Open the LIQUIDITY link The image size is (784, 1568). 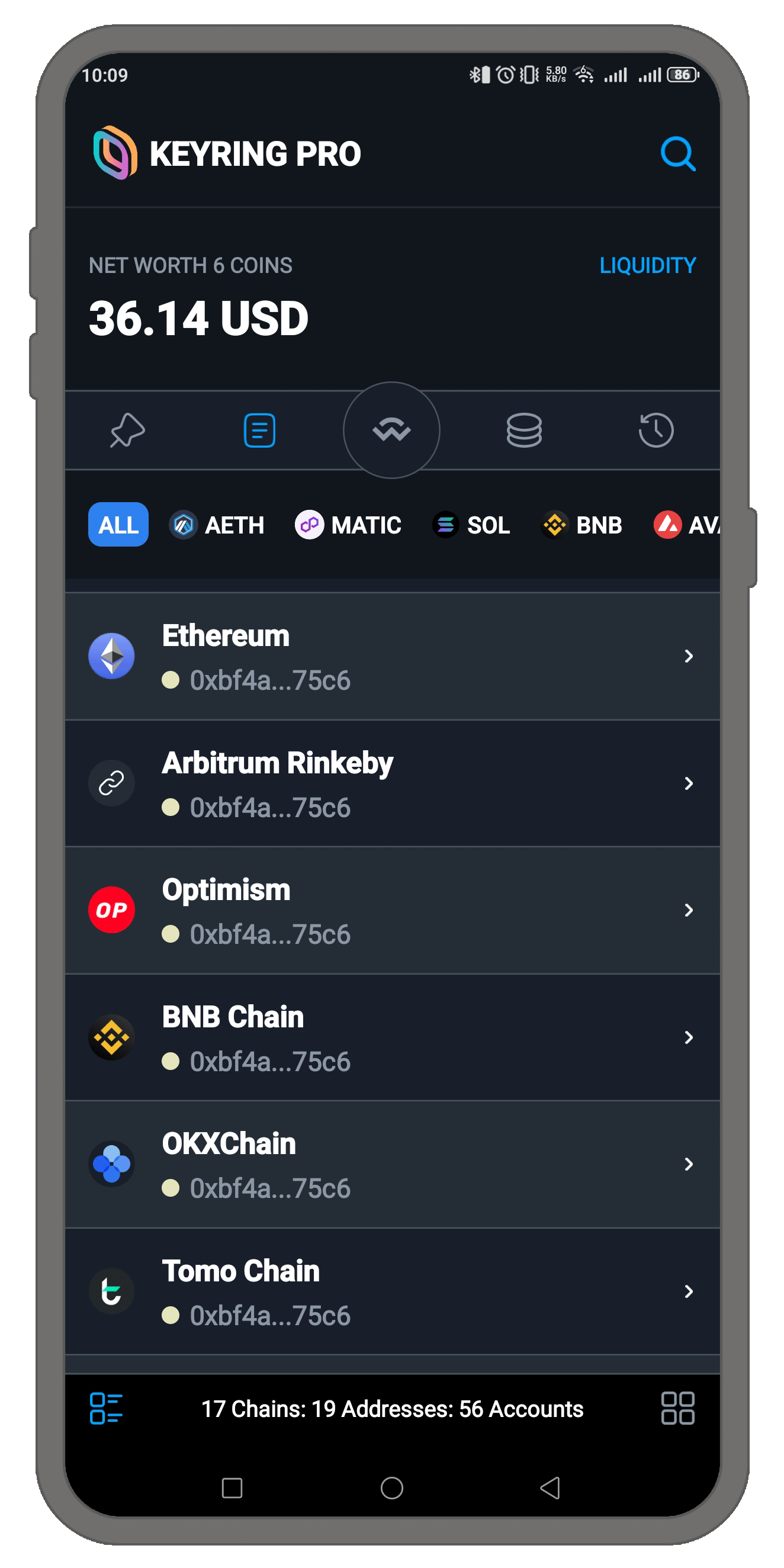[647, 265]
